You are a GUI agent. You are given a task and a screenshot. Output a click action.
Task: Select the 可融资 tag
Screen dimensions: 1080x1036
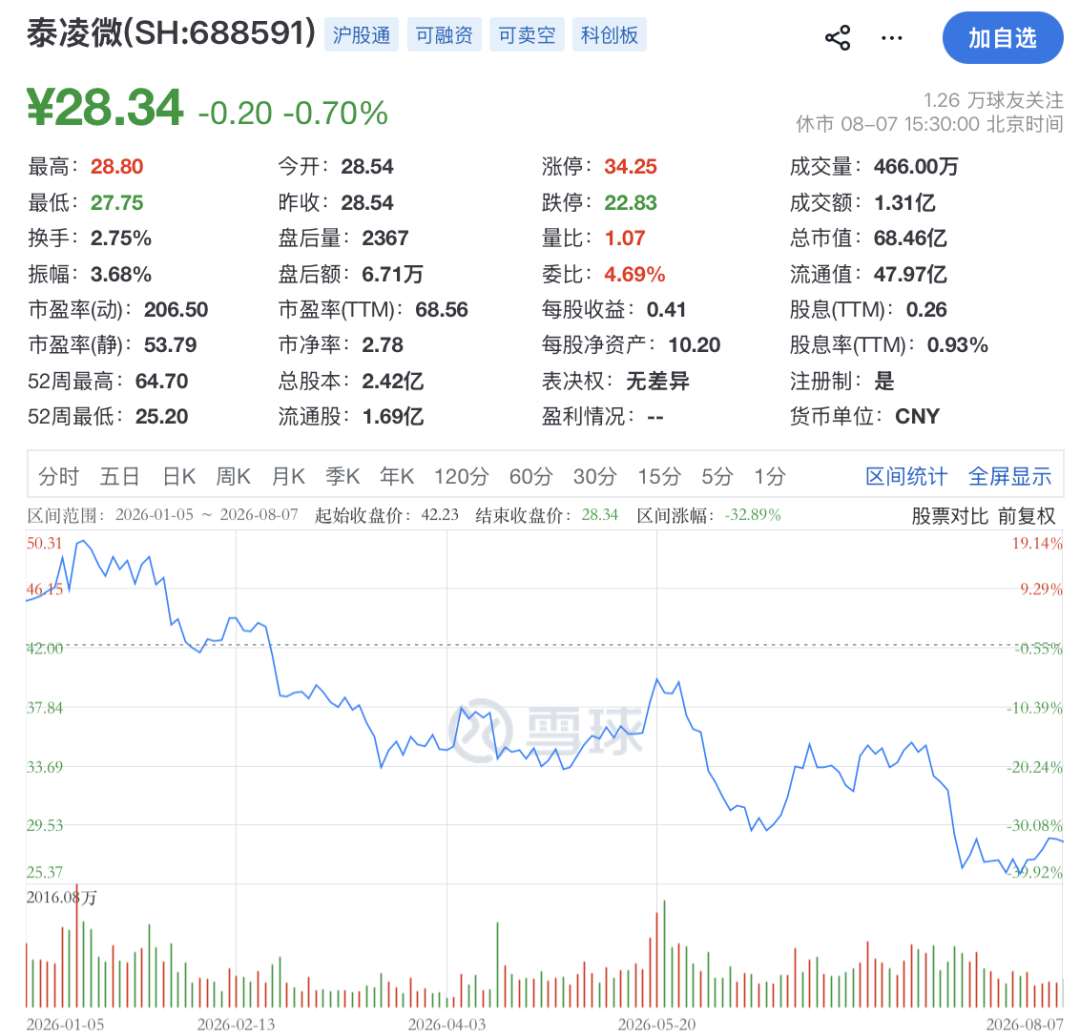(x=444, y=35)
